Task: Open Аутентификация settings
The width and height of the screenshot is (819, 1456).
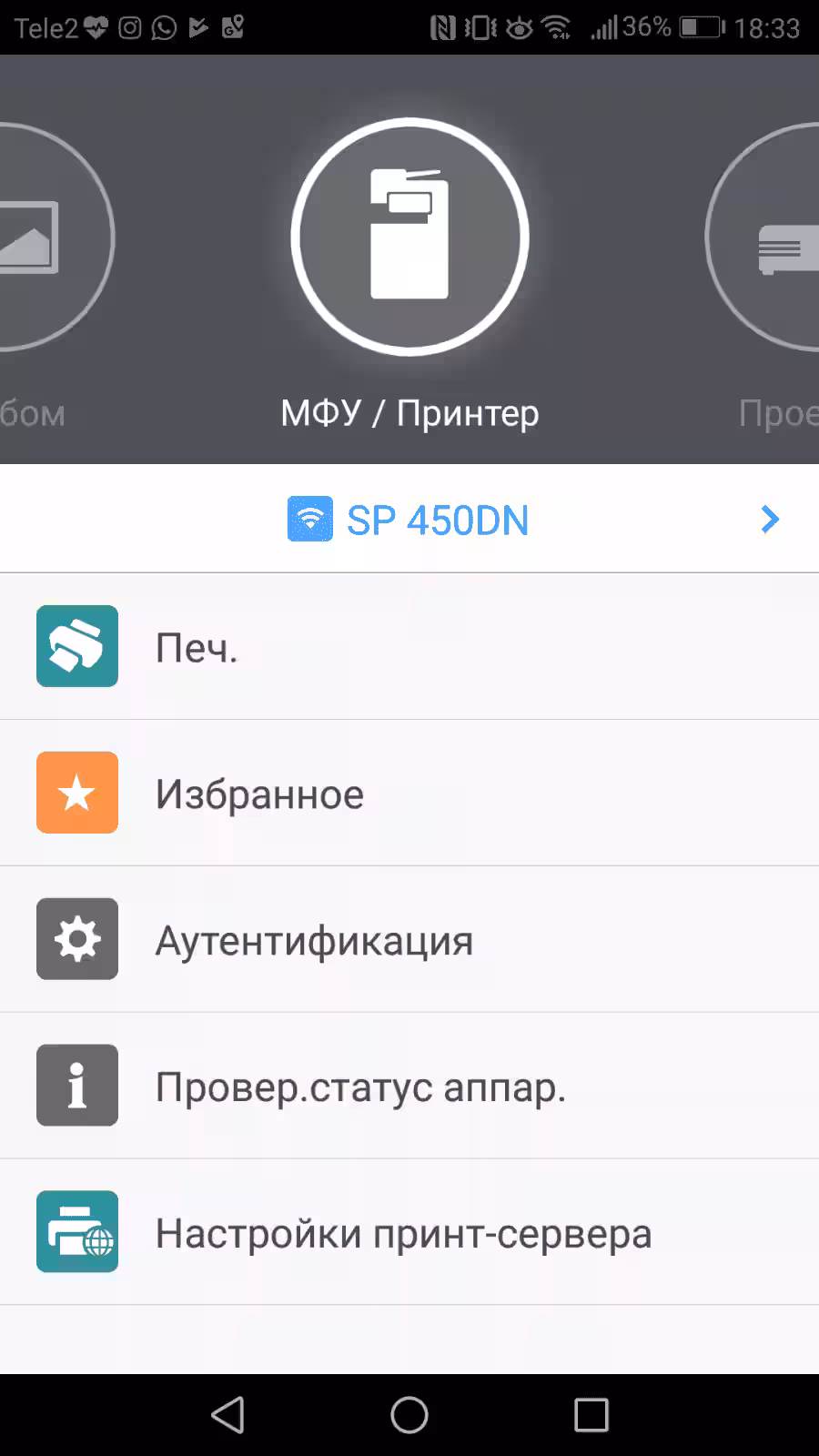Action: [x=409, y=940]
